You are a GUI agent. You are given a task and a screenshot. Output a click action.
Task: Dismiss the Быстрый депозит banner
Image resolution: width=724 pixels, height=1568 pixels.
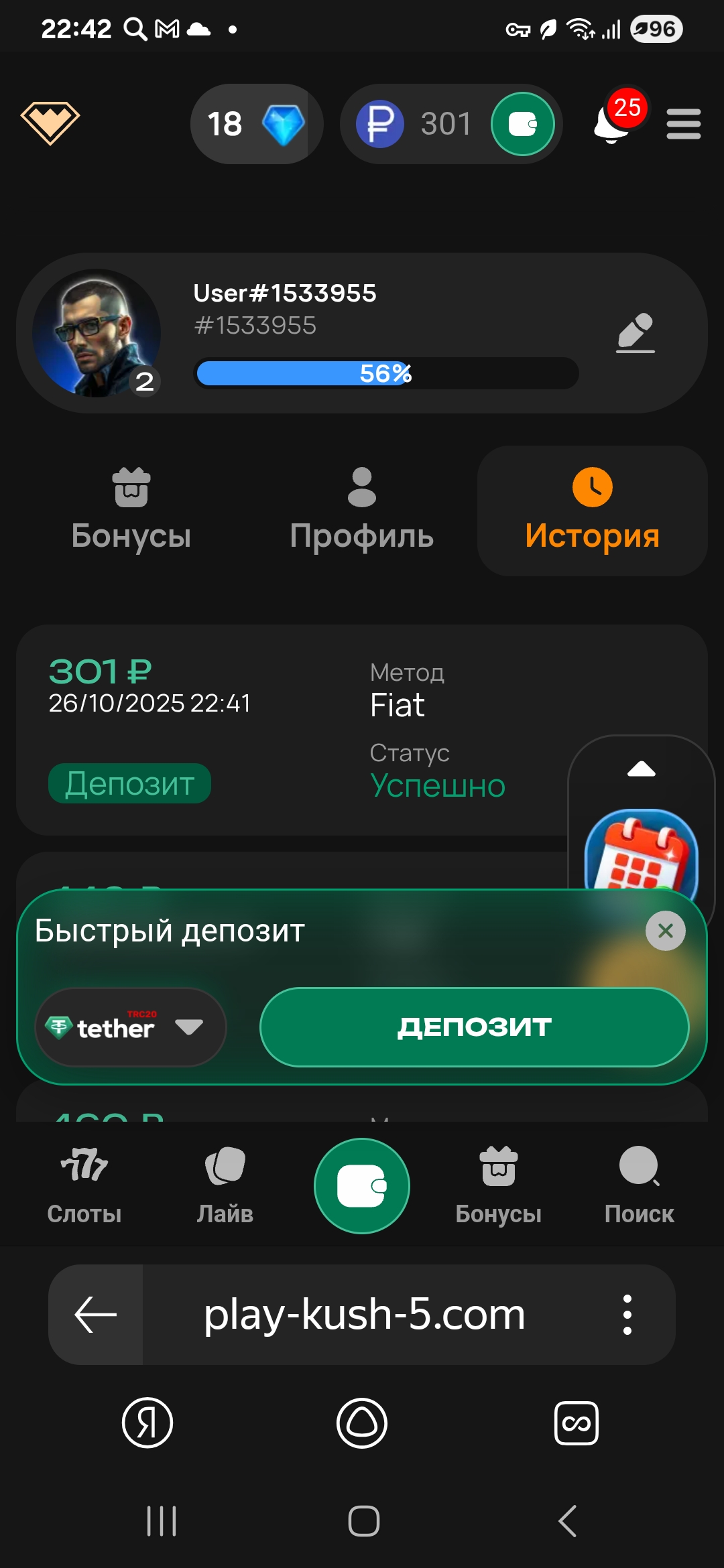[x=665, y=931]
